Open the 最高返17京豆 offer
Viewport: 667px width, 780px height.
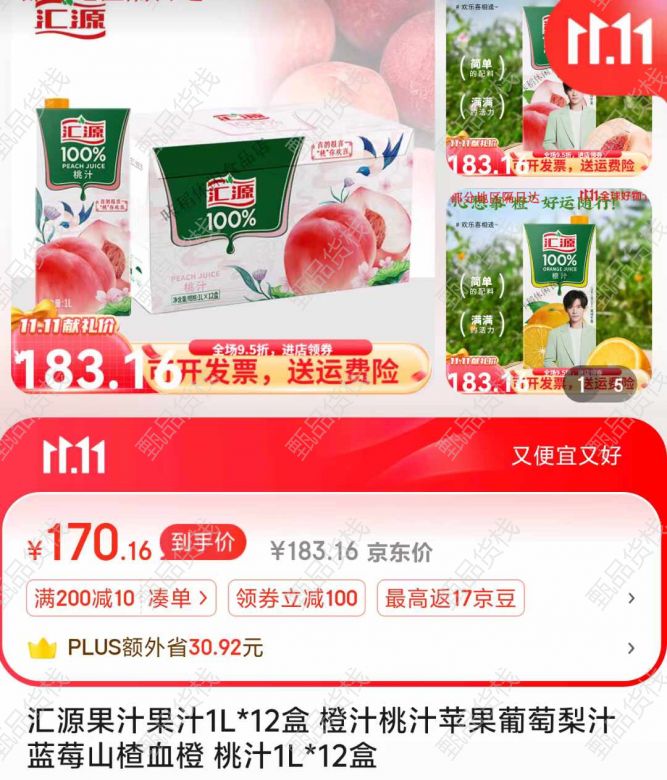click(450, 599)
